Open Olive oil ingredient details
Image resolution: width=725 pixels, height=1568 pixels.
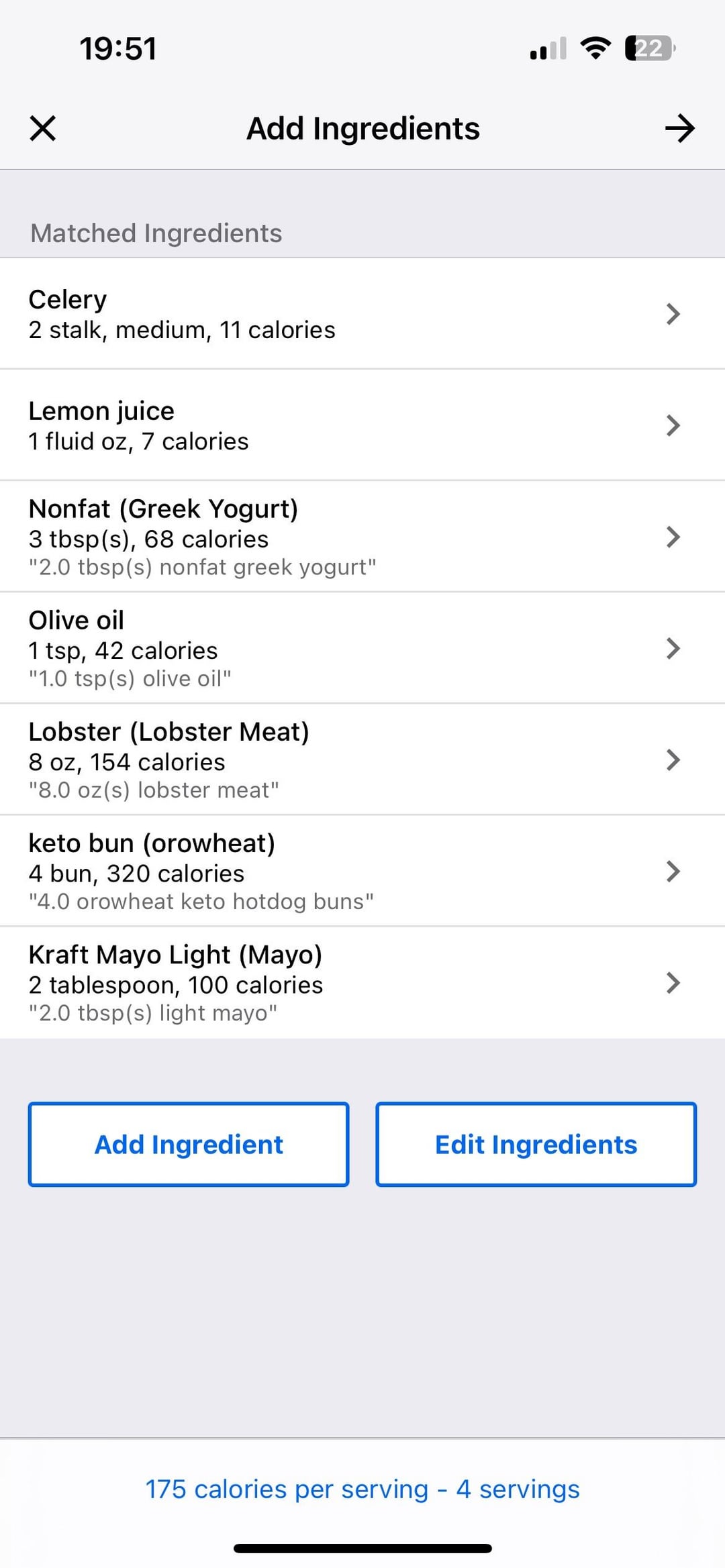point(362,647)
